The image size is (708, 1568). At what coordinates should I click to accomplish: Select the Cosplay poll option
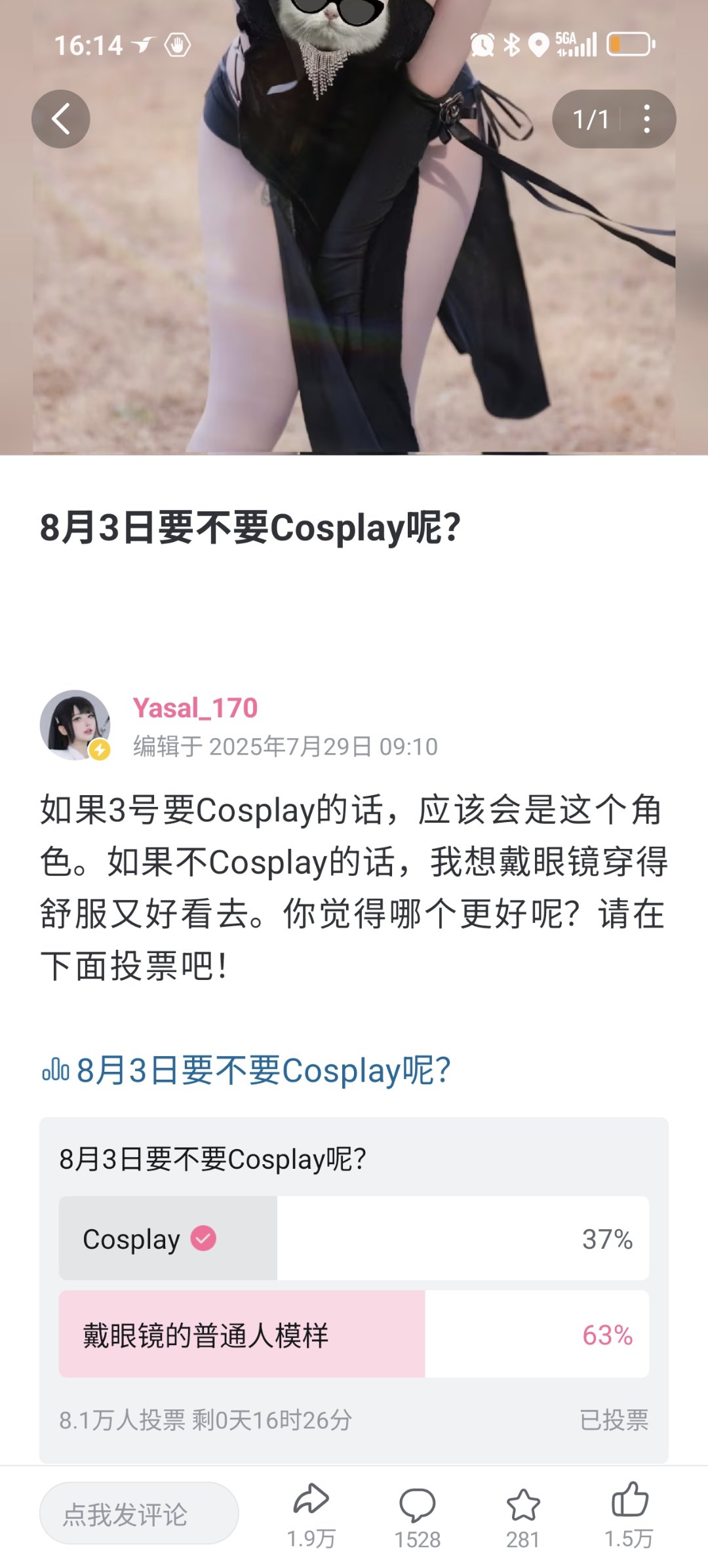354,1238
